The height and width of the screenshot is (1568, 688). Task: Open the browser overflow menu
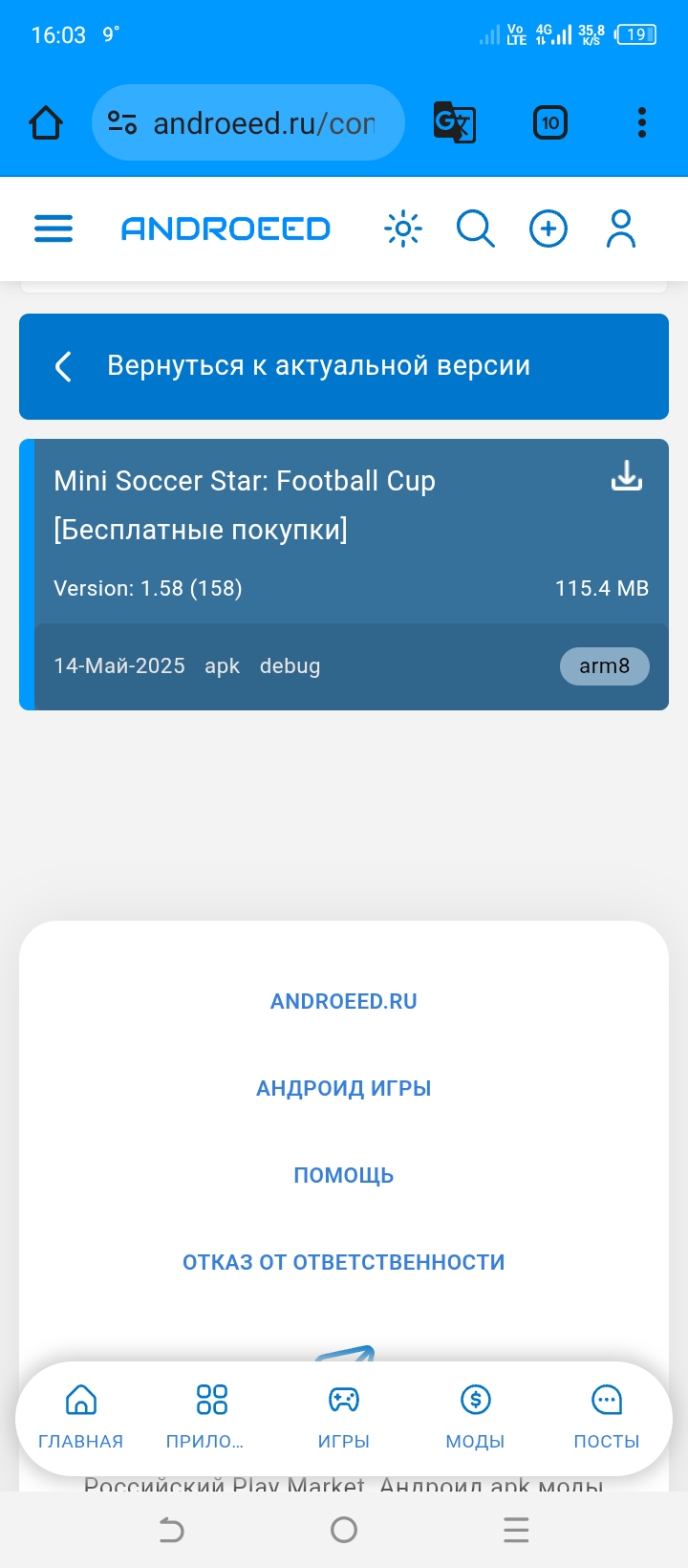642,123
